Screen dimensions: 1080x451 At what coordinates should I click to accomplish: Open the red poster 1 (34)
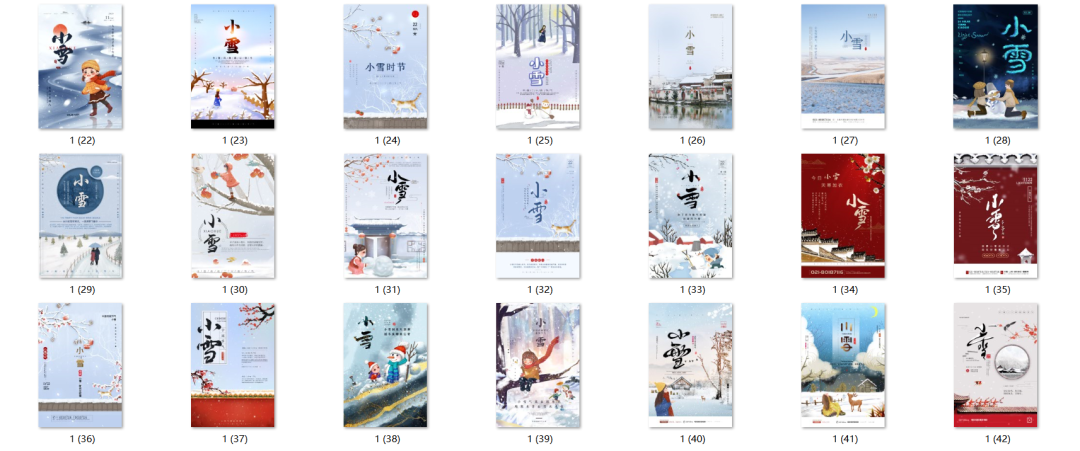[x=843, y=216]
